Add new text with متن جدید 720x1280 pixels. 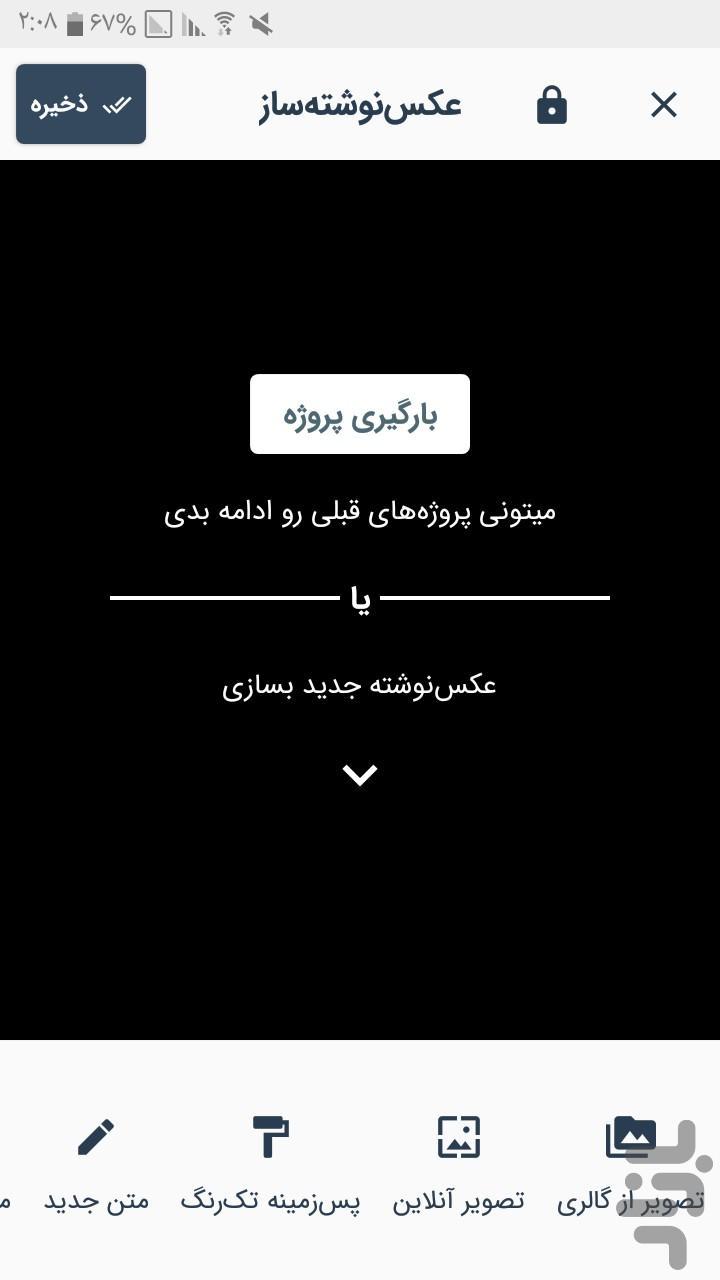96,1160
